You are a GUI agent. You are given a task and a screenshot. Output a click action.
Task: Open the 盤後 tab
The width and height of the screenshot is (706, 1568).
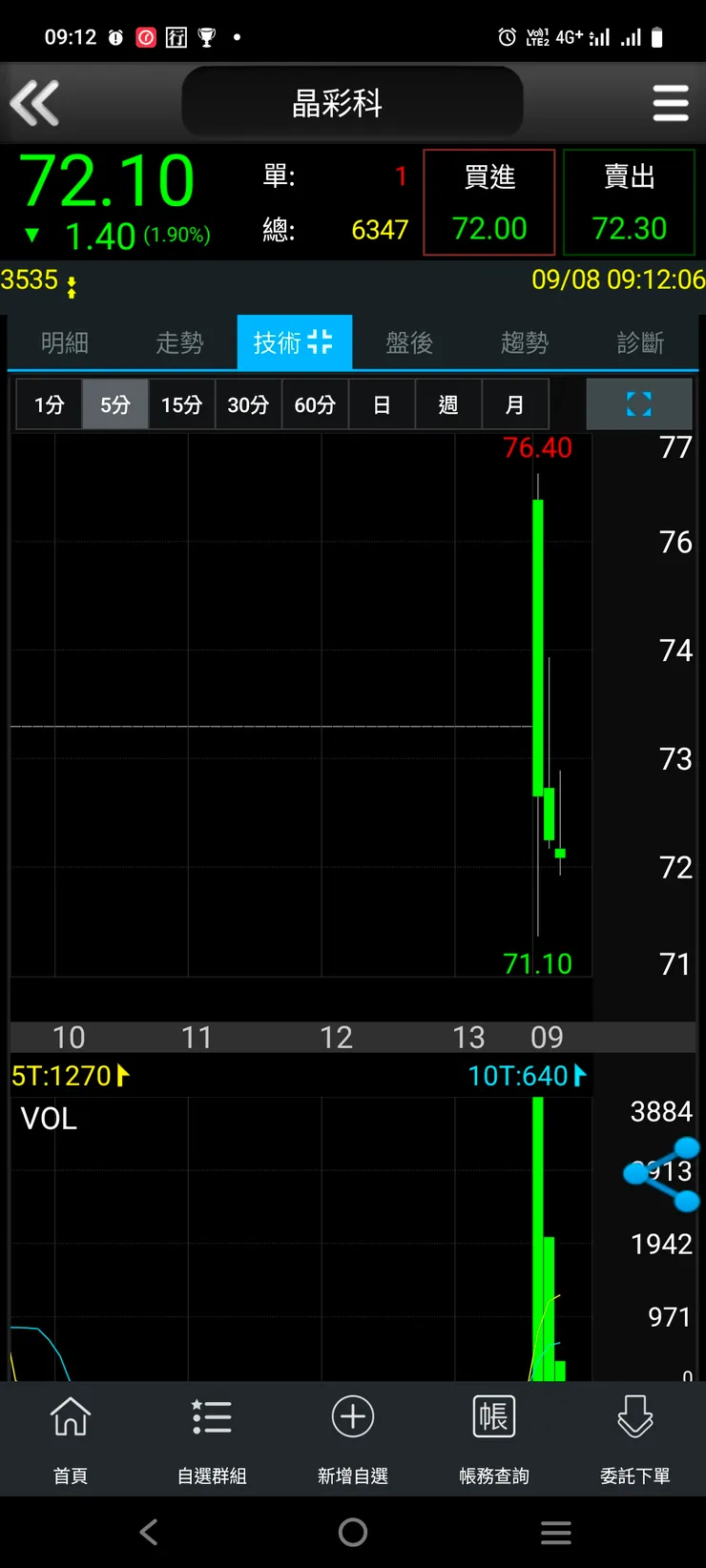point(409,342)
